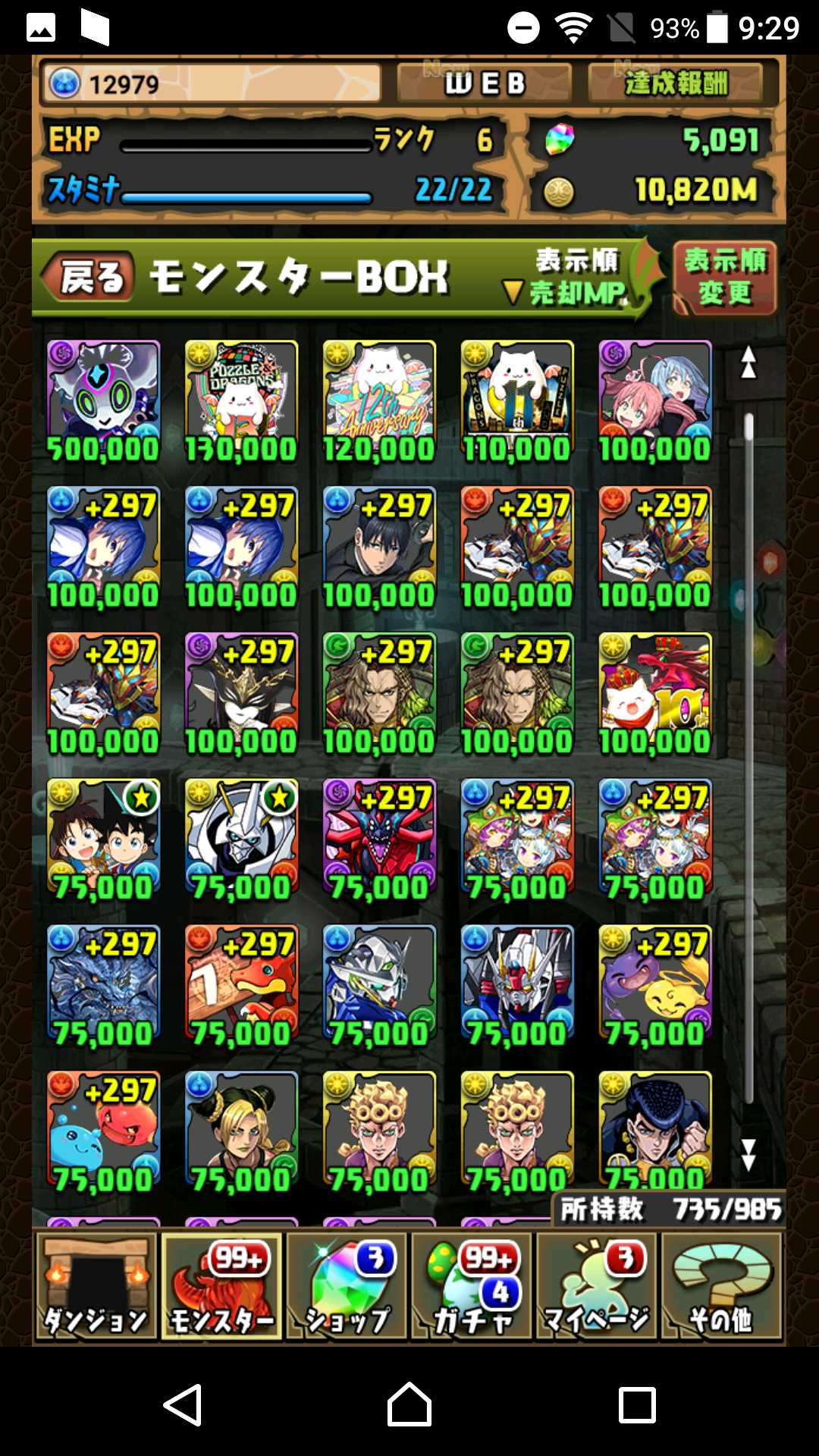Image resolution: width=819 pixels, height=1456 pixels.
Task: Tap the Android home button
Action: point(409,1404)
